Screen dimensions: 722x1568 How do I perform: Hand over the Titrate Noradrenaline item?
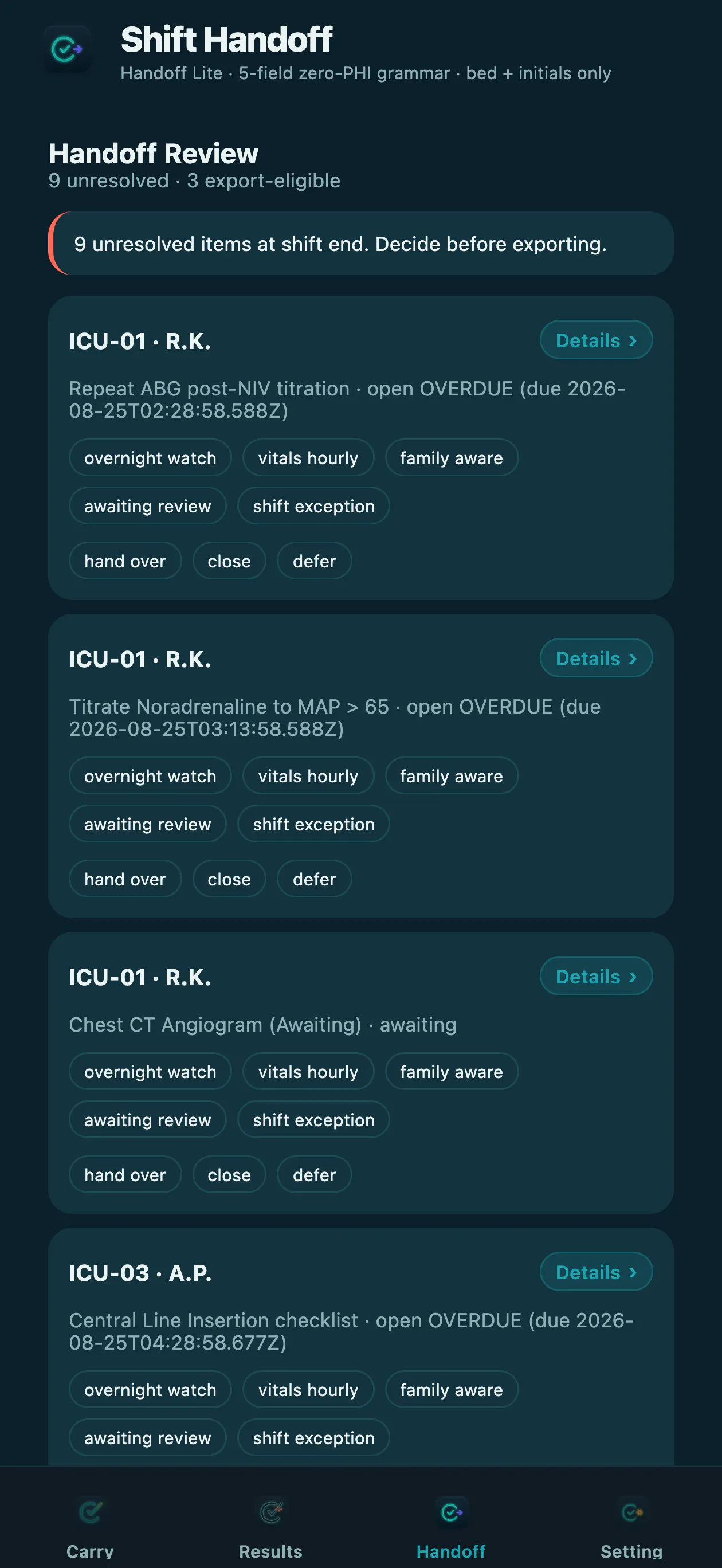[x=125, y=879]
